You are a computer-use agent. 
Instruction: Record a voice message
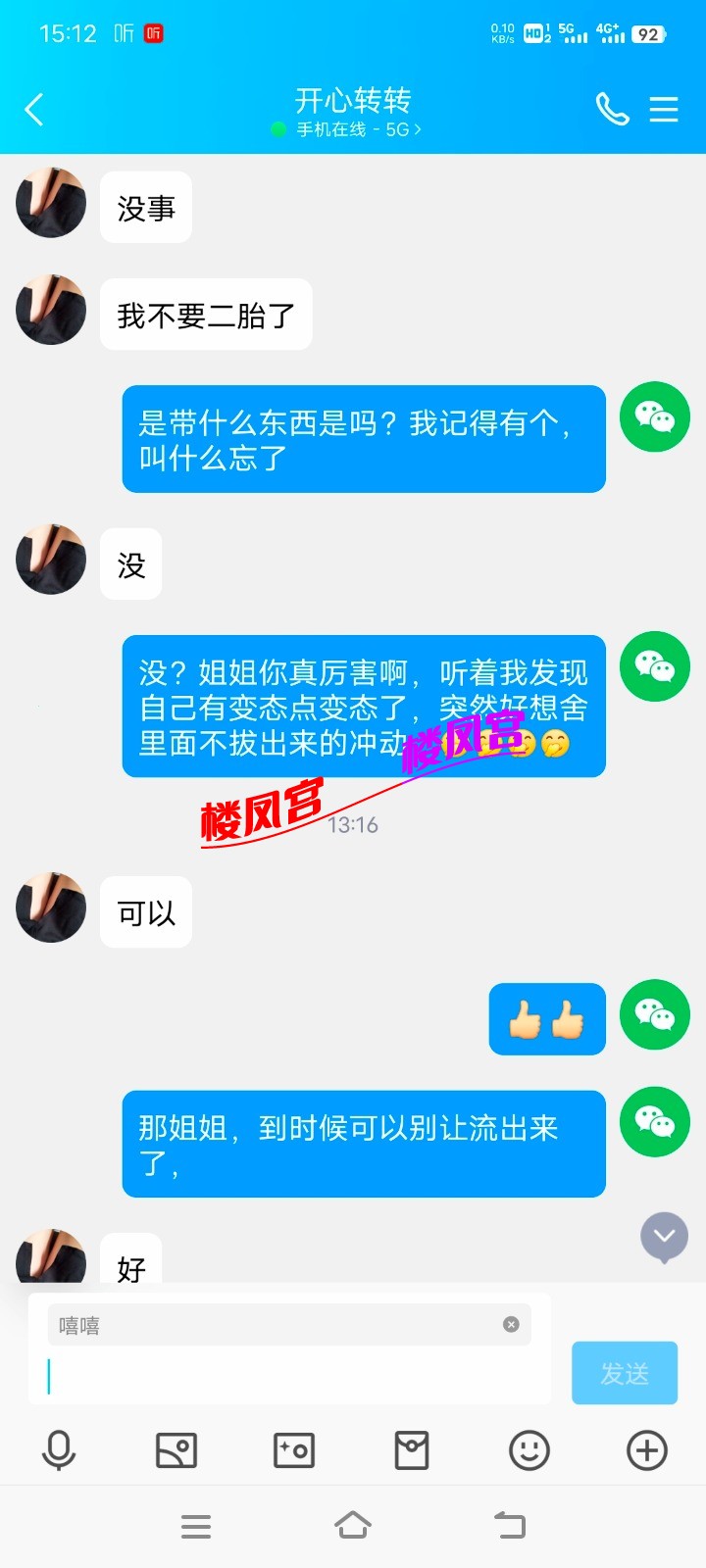59,1450
